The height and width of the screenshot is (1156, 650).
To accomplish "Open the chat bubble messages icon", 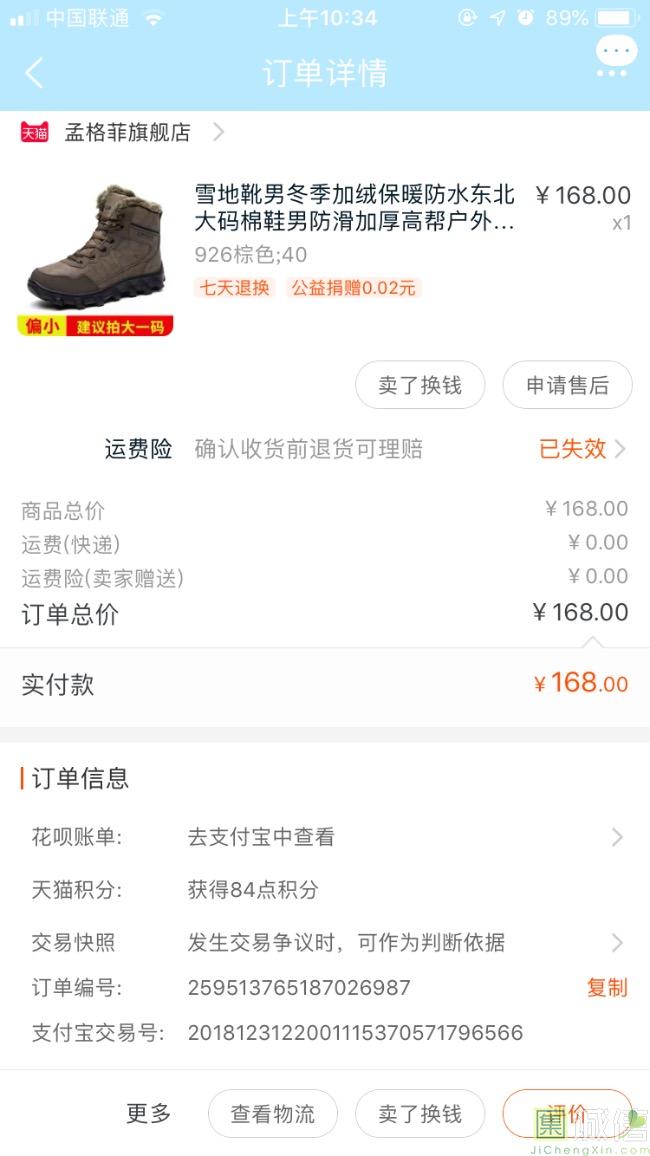I will coord(616,57).
